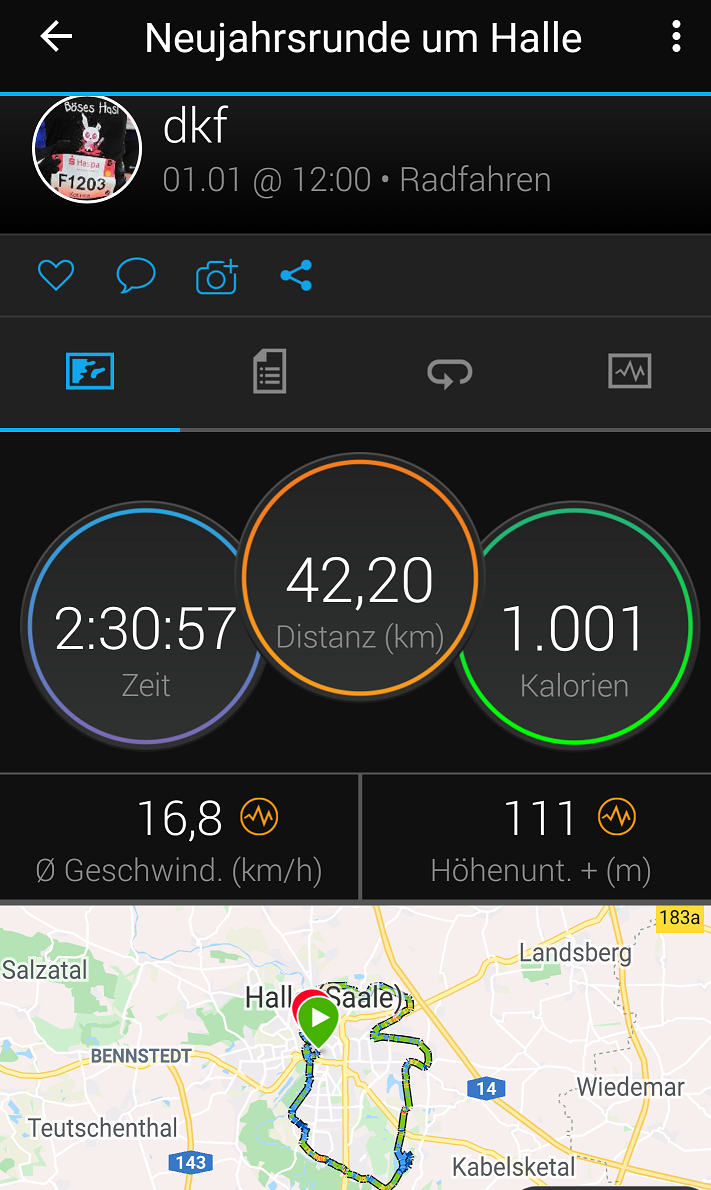Screen dimensions: 711x1190
Task: Open the overflow menu
Action: tap(677, 38)
